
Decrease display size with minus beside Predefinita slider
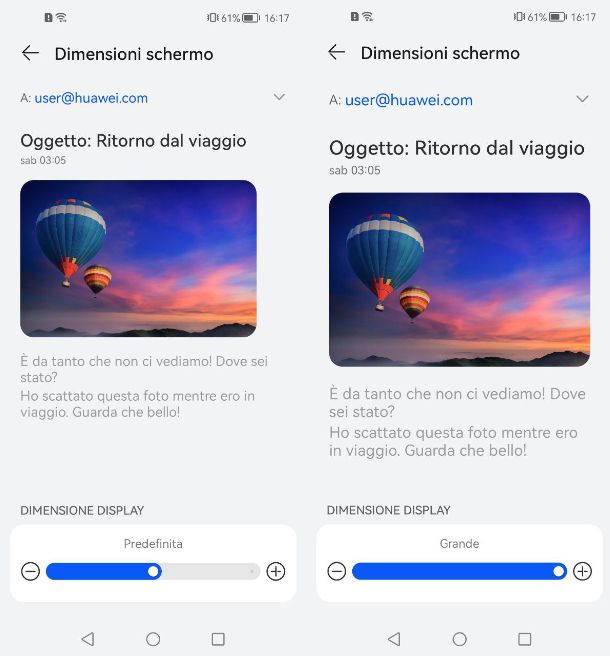30,571
